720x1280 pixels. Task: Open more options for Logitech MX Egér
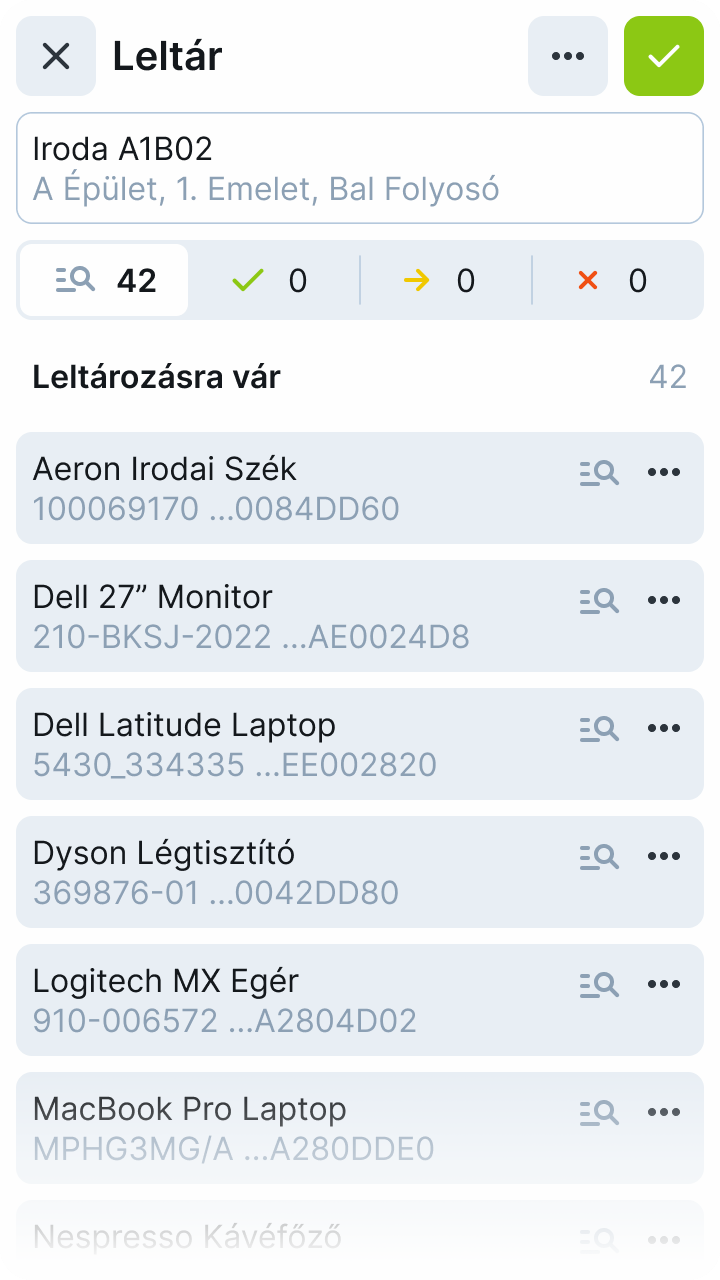coord(664,985)
